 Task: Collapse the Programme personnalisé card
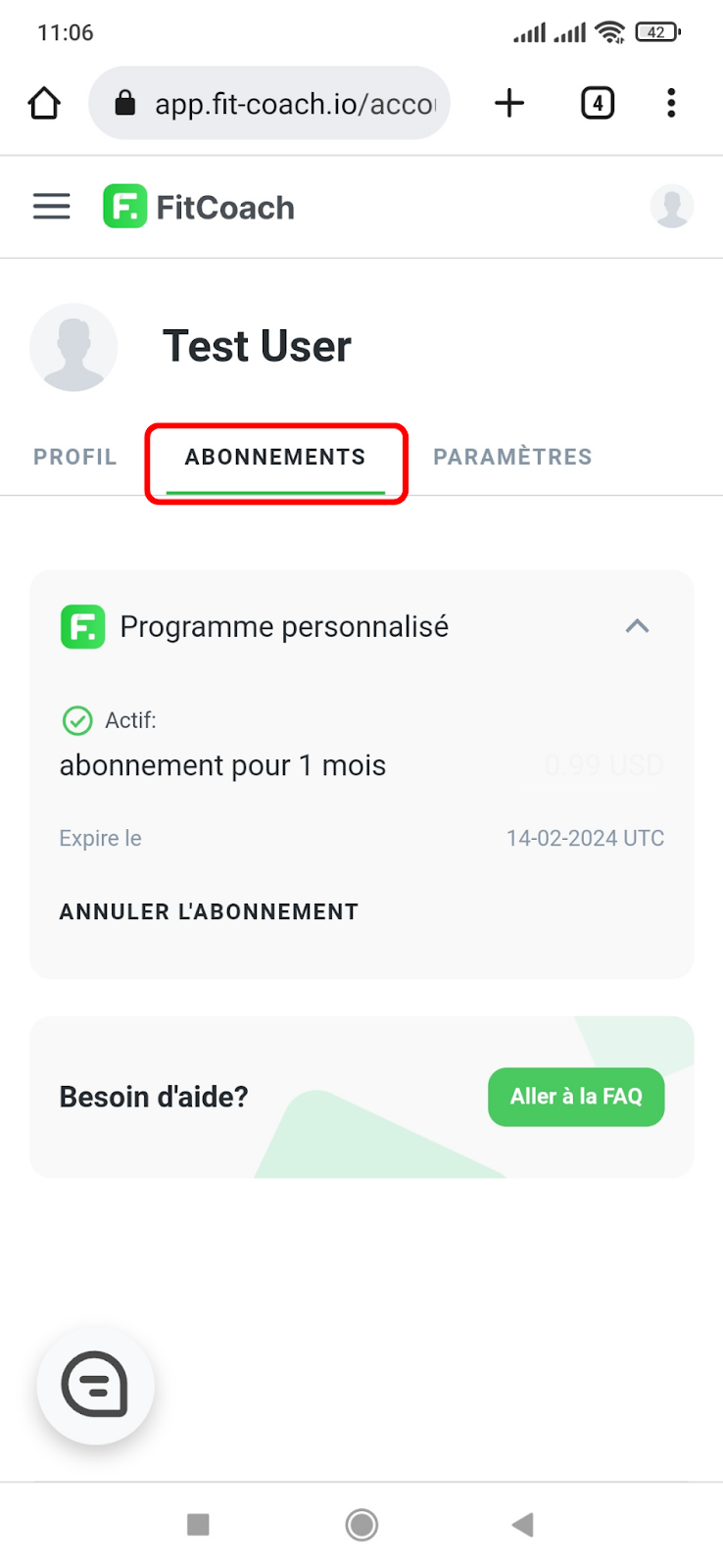638,625
